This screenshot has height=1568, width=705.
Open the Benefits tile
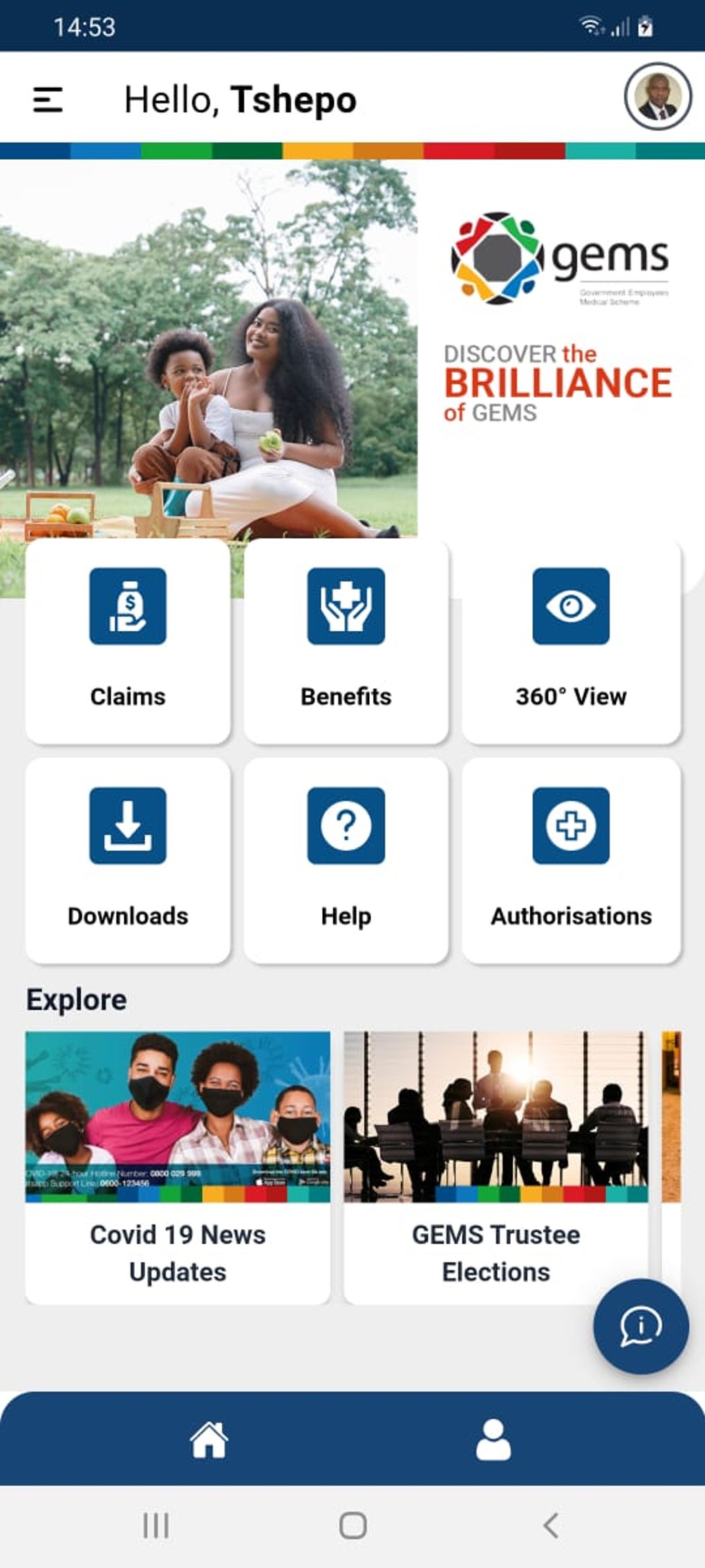tap(346, 641)
